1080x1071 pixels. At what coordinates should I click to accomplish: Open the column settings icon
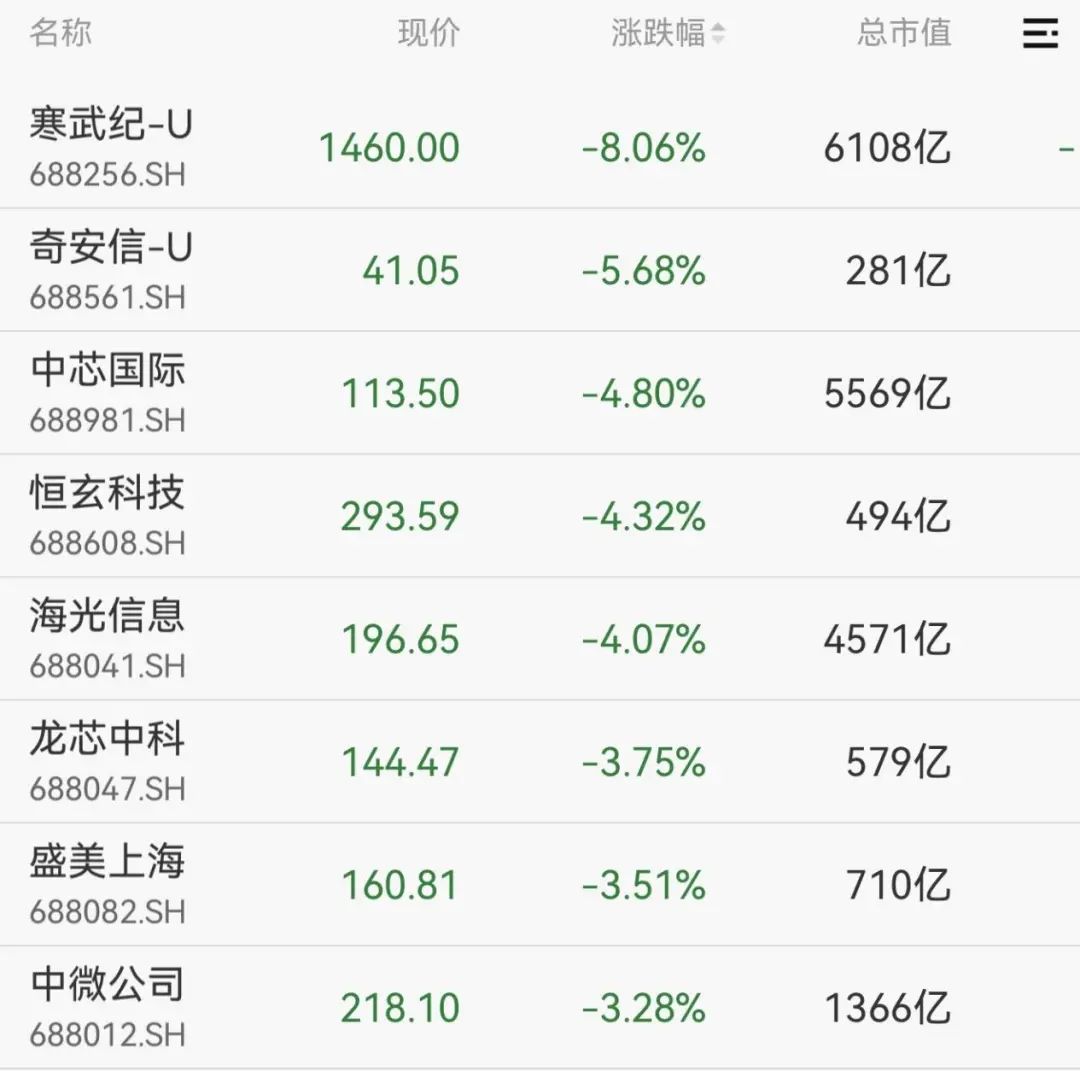coord(1040,33)
